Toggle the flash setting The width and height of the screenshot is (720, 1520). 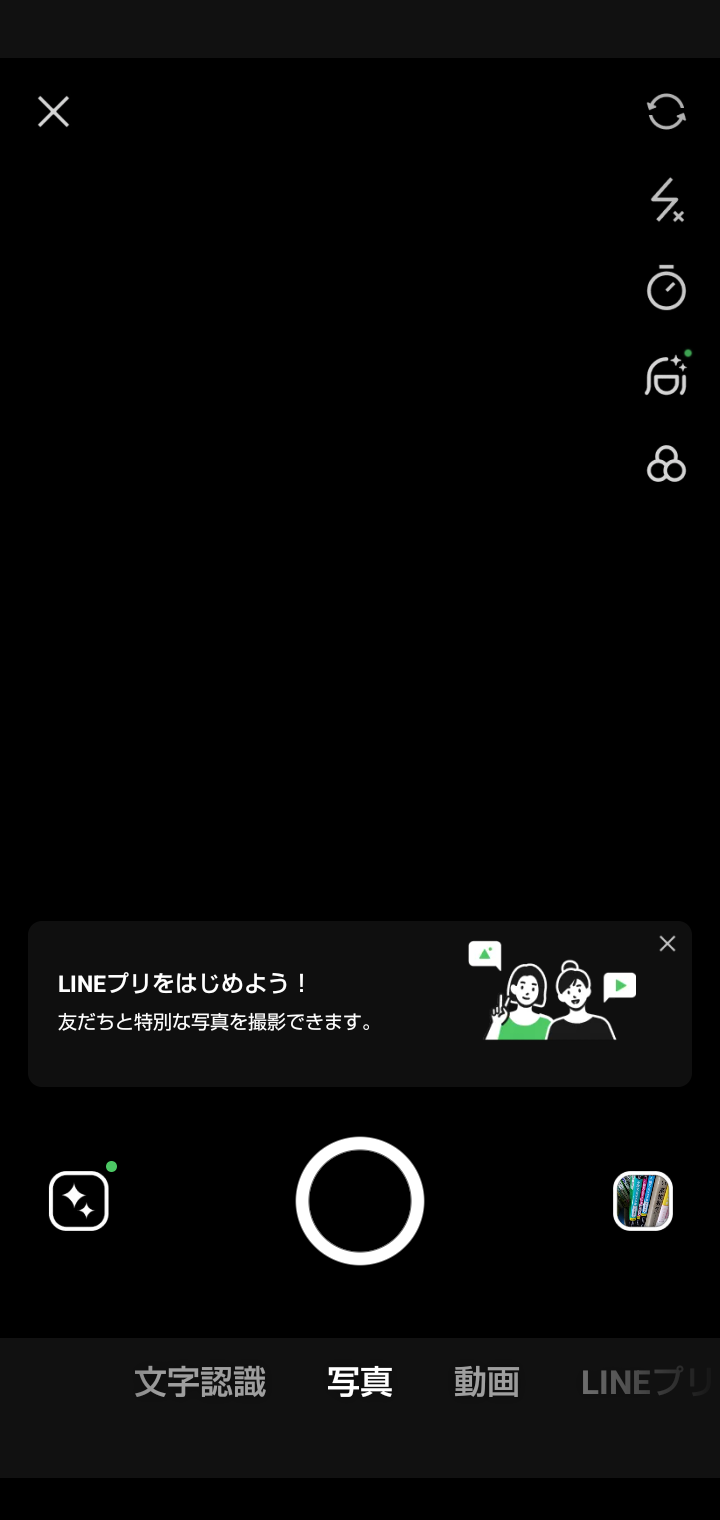666,200
